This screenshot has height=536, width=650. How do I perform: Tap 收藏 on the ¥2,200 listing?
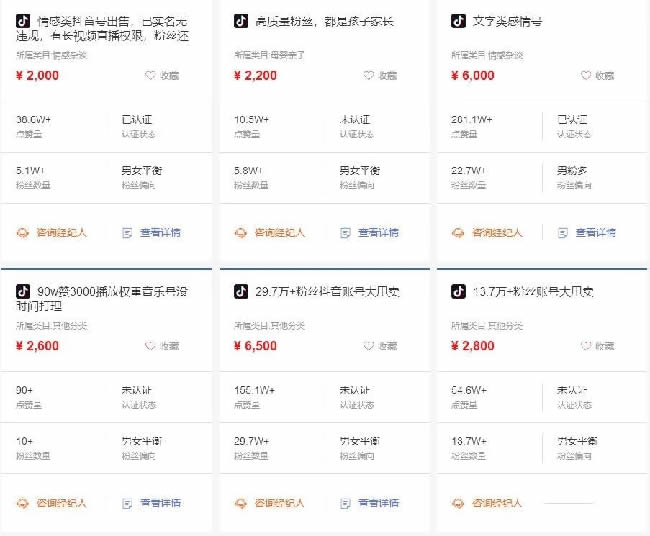click(379, 75)
